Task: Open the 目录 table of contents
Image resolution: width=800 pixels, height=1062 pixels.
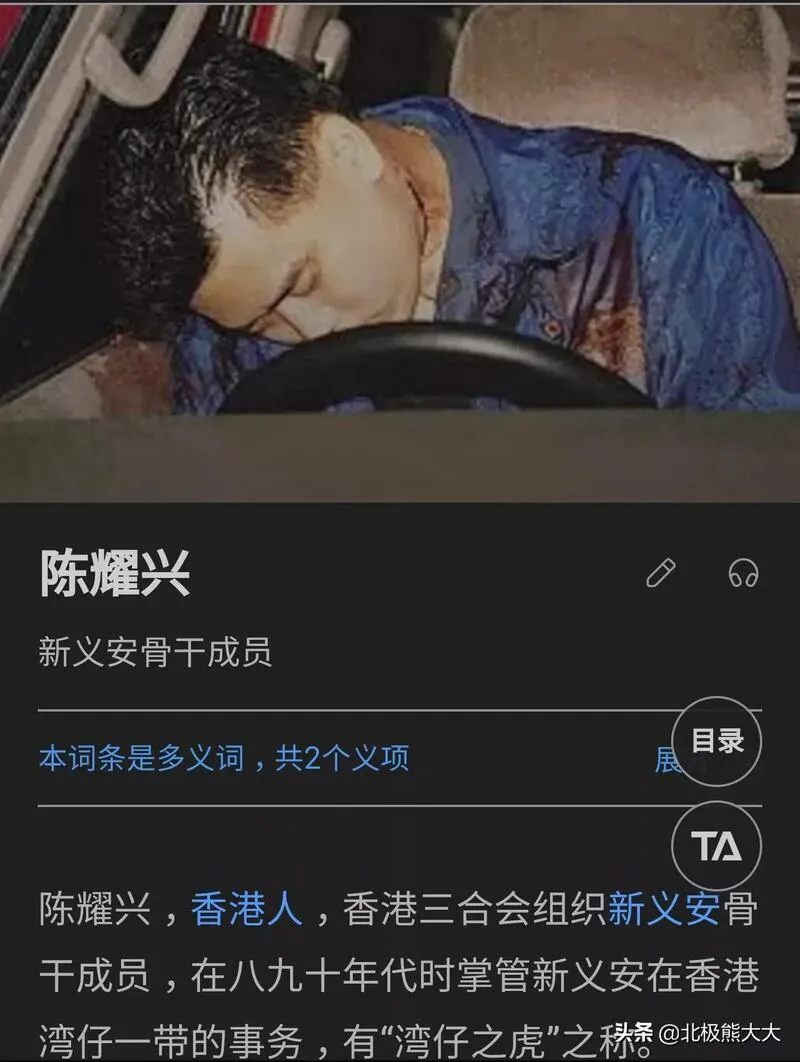Action: coord(717,741)
